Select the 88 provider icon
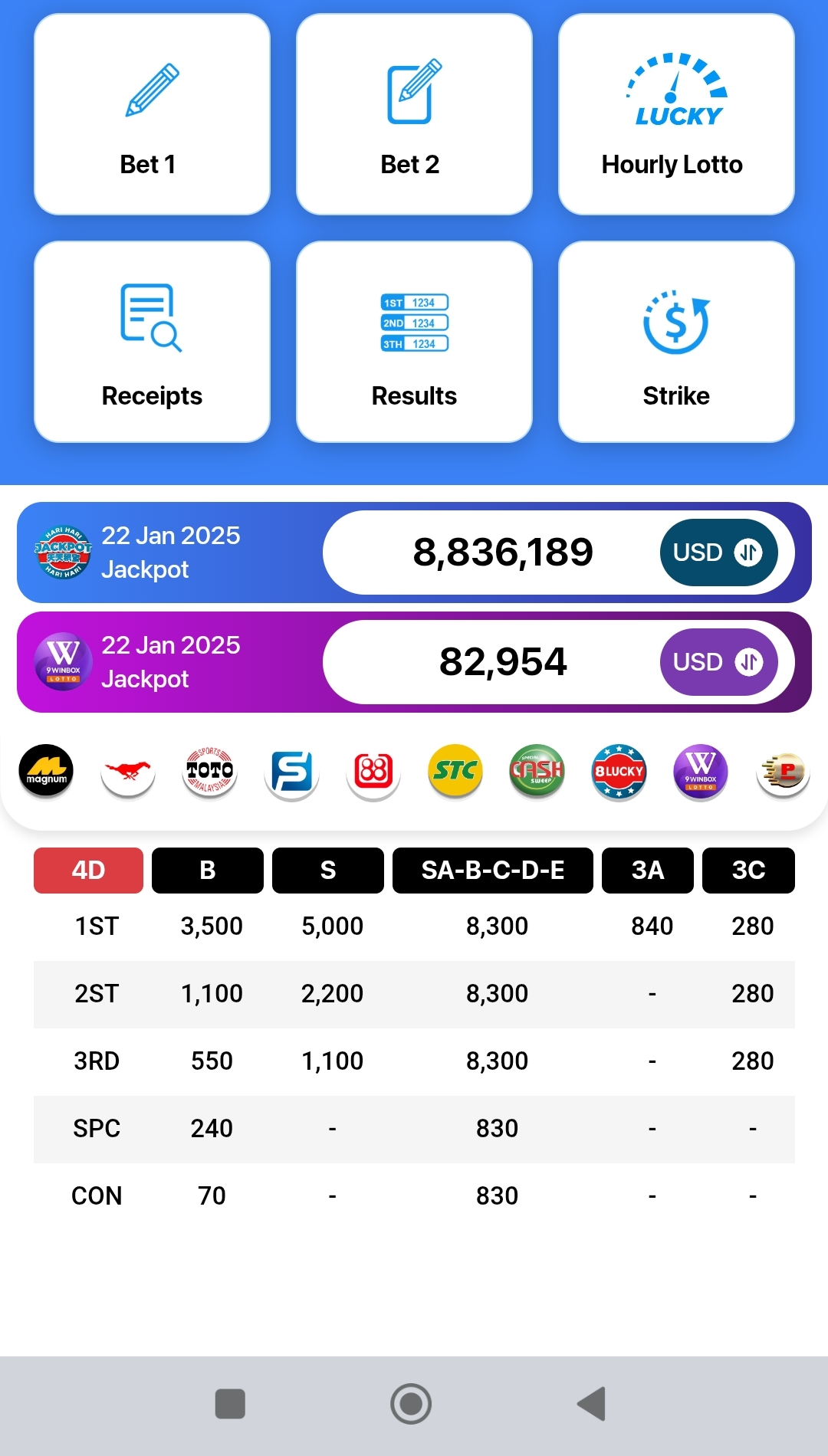Image resolution: width=828 pixels, height=1456 pixels. point(373,771)
